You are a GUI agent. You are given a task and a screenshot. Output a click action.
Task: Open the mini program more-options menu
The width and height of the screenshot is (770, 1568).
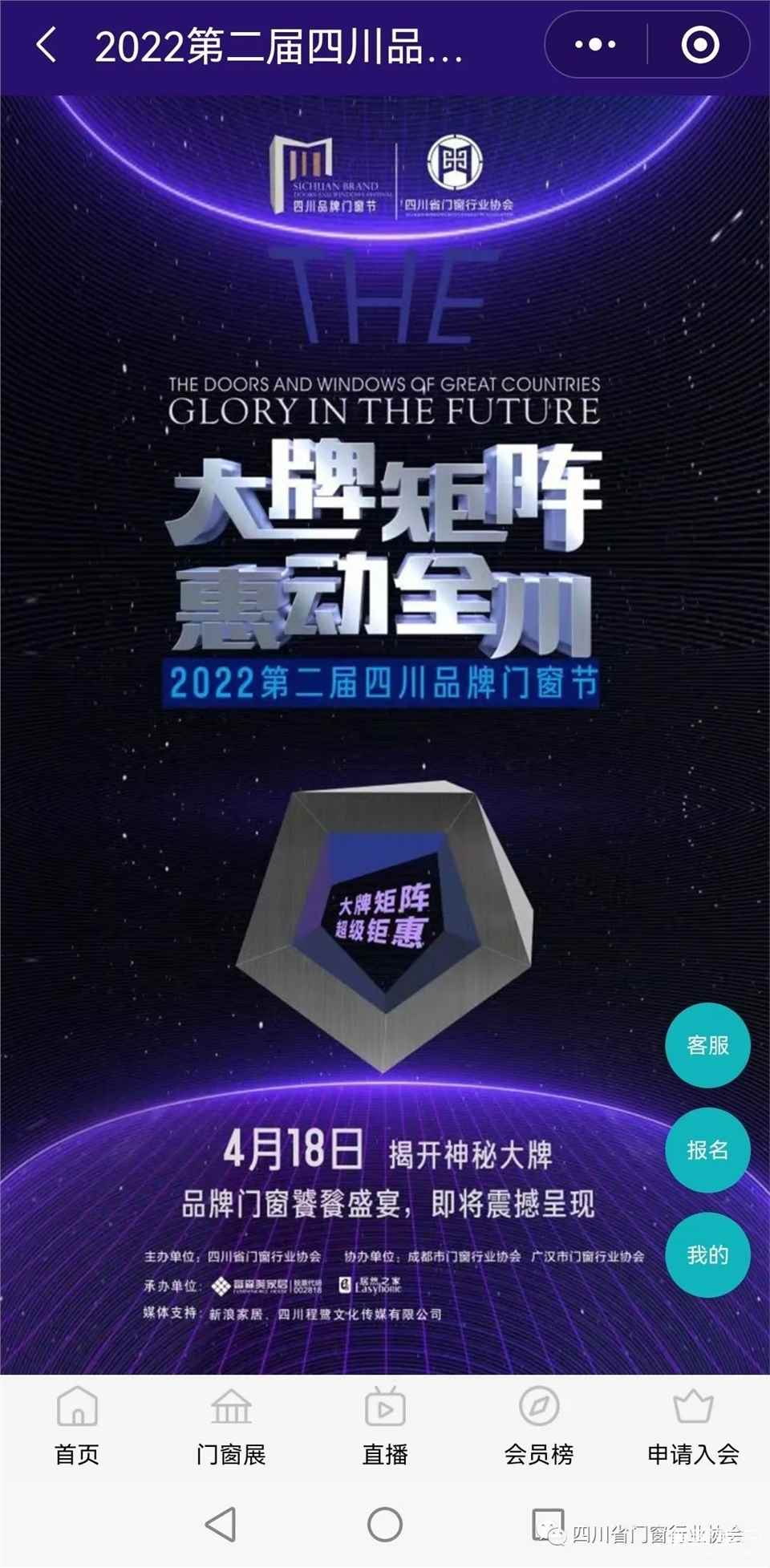[595, 45]
